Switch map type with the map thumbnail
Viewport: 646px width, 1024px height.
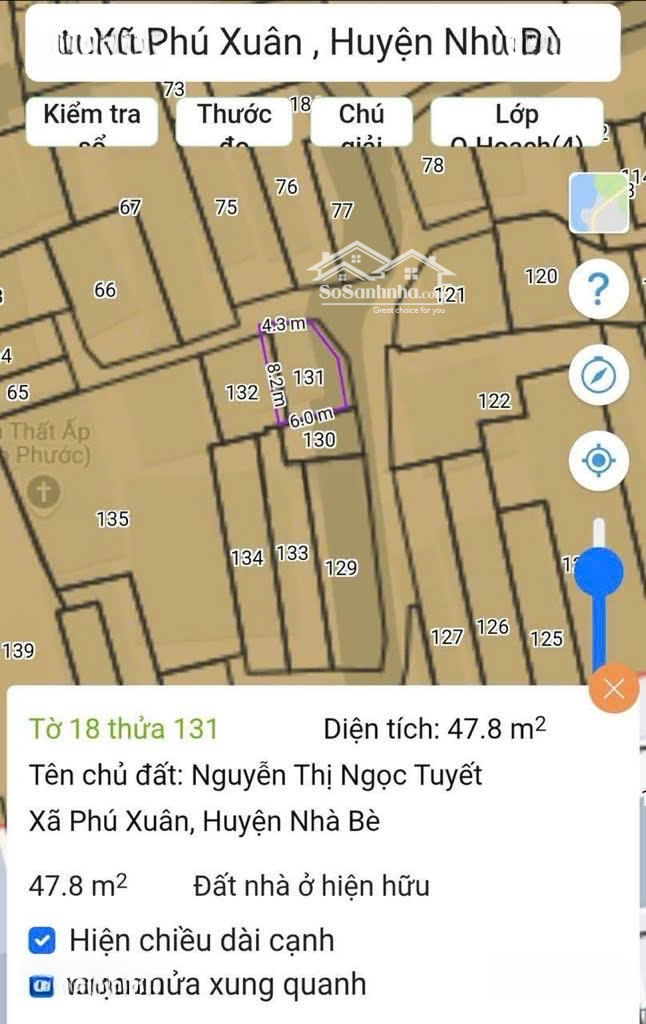tap(598, 203)
